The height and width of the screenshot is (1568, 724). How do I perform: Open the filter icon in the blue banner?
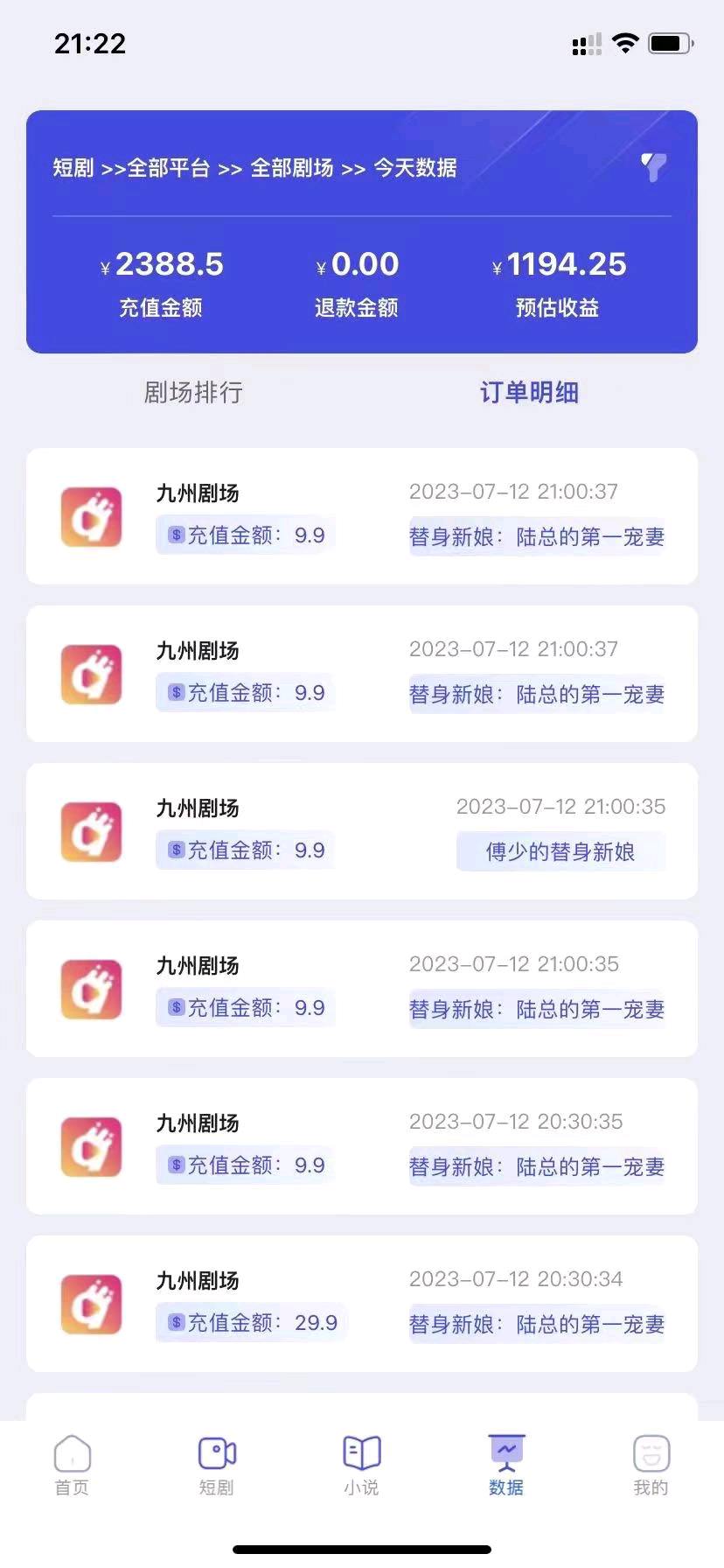652,166
